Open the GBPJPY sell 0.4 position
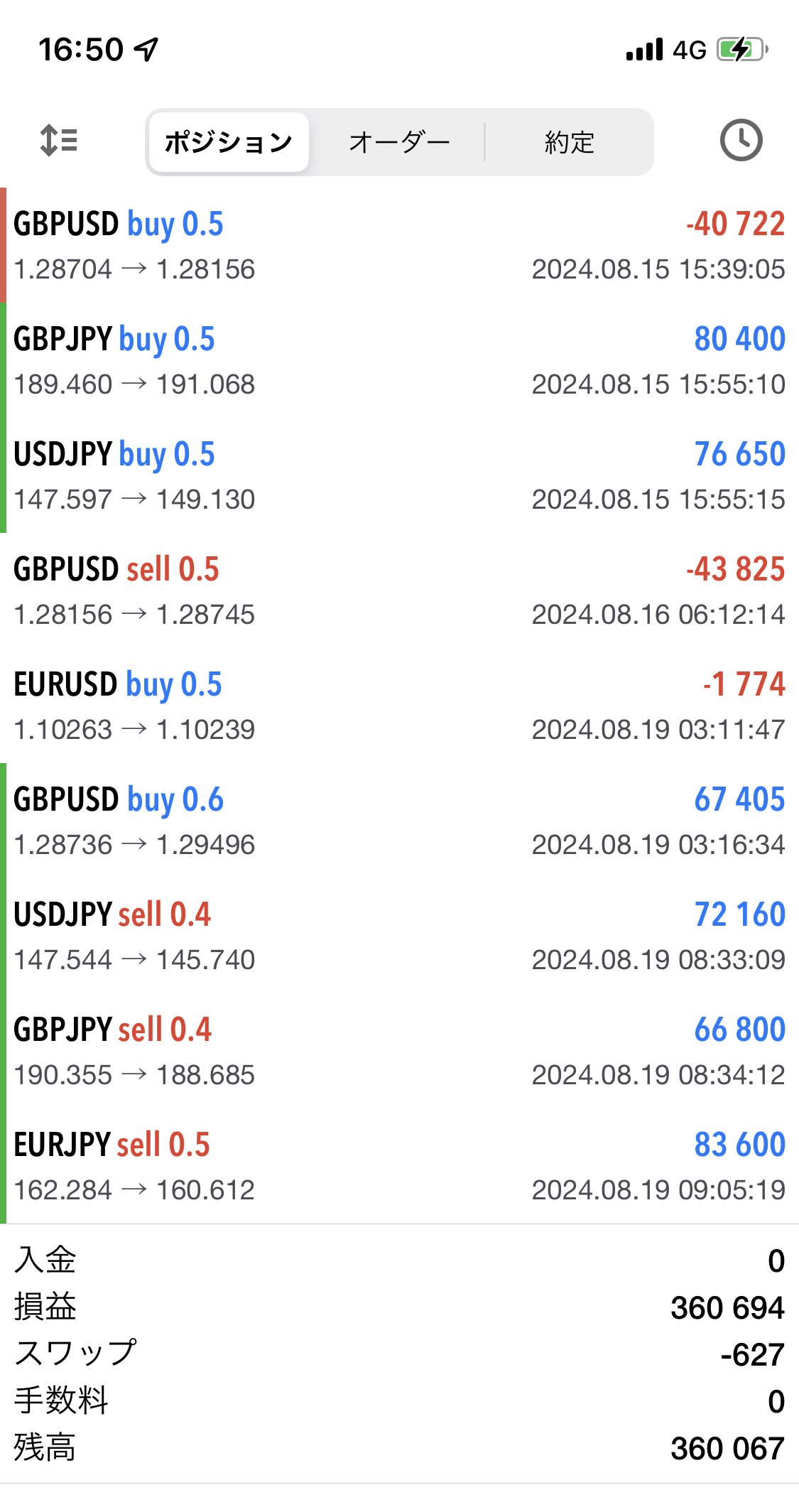This screenshot has height=1512, width=799. [399, 1052]
